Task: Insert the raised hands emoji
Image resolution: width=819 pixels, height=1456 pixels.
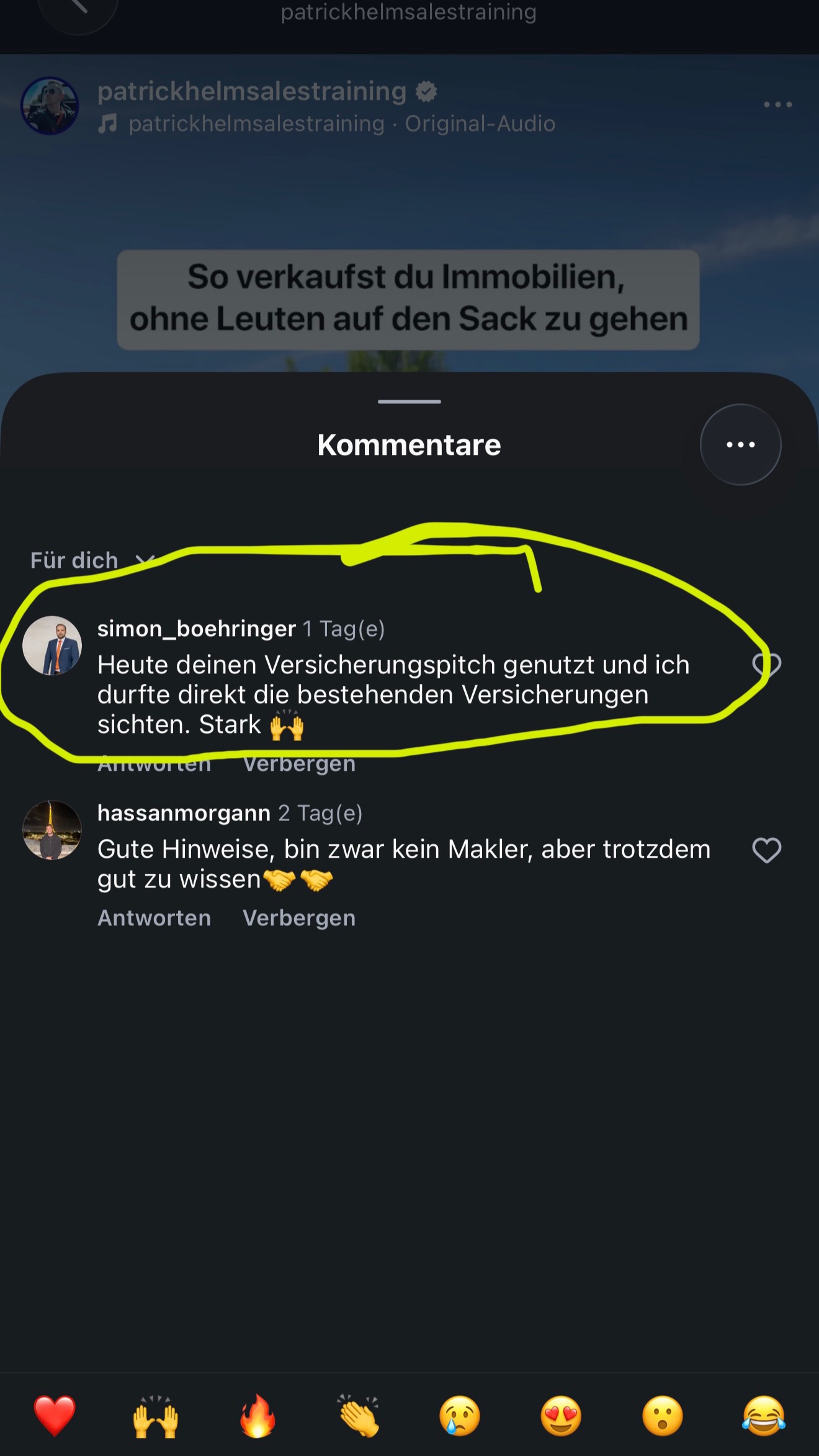Action: (156, 1416)
